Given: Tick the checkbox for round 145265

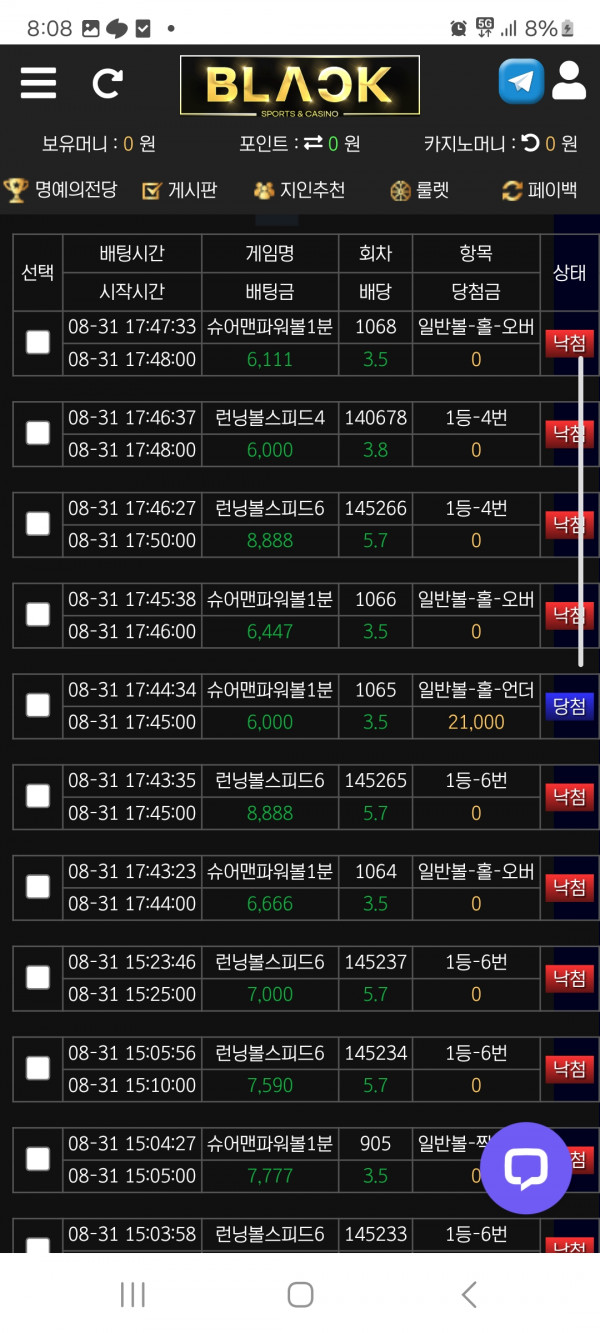Looking at the screenshot, I should 38,796.
